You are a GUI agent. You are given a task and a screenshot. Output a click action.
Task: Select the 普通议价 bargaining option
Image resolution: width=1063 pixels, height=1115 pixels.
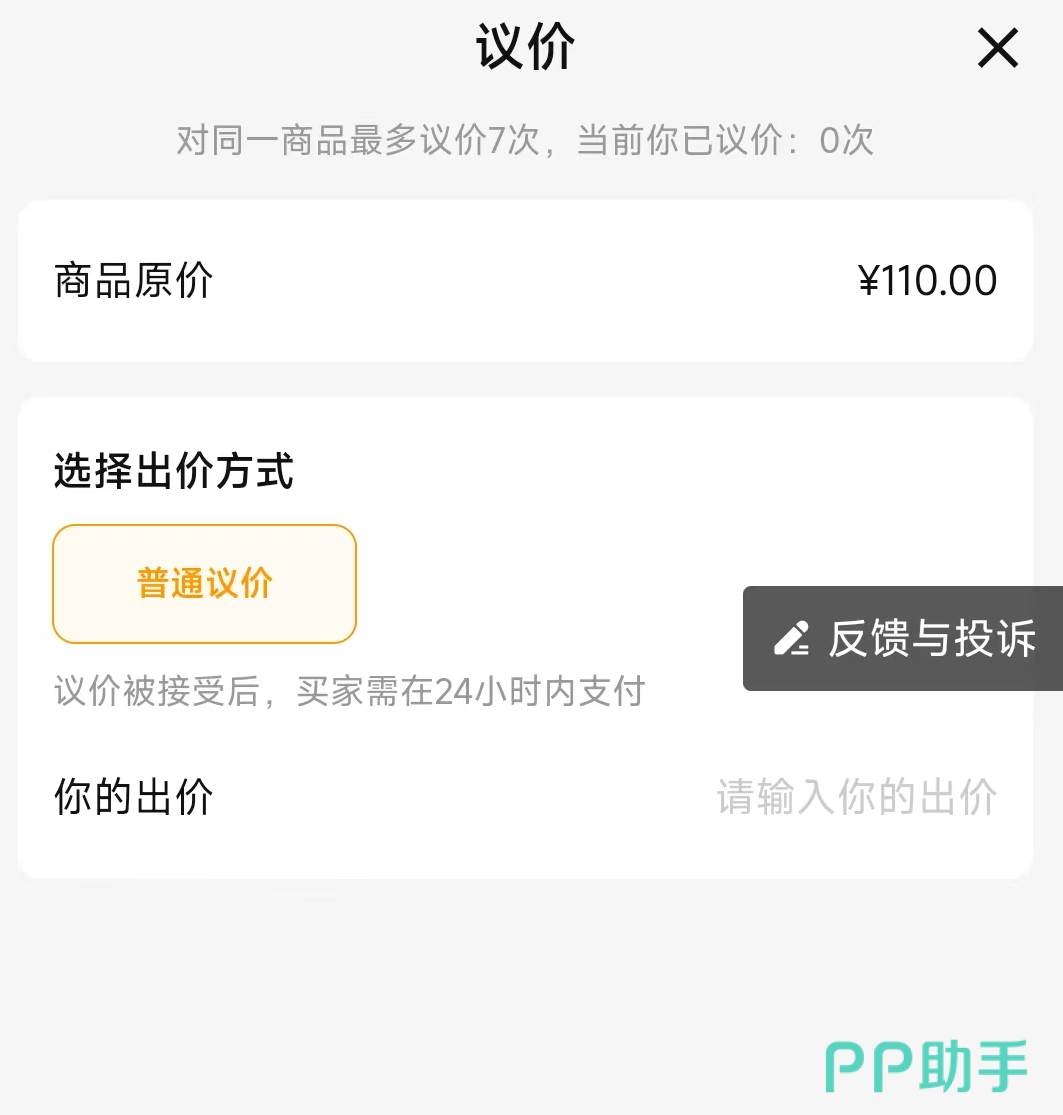click(204, 584)
